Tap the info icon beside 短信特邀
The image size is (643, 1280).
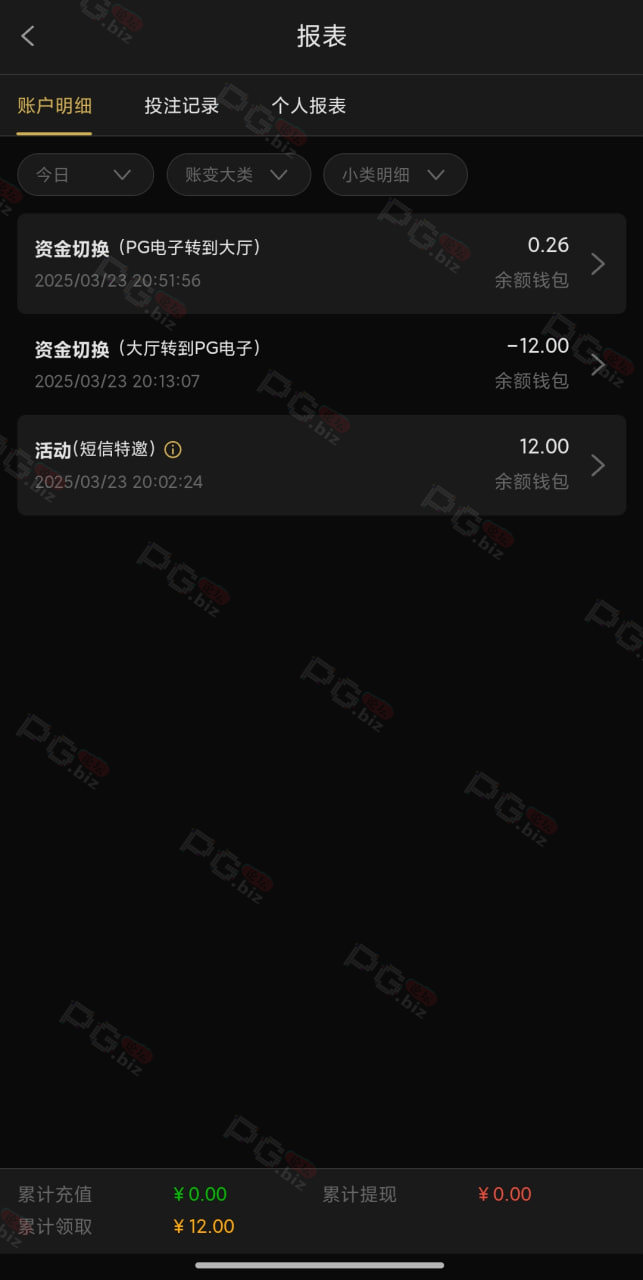(173, 450)
